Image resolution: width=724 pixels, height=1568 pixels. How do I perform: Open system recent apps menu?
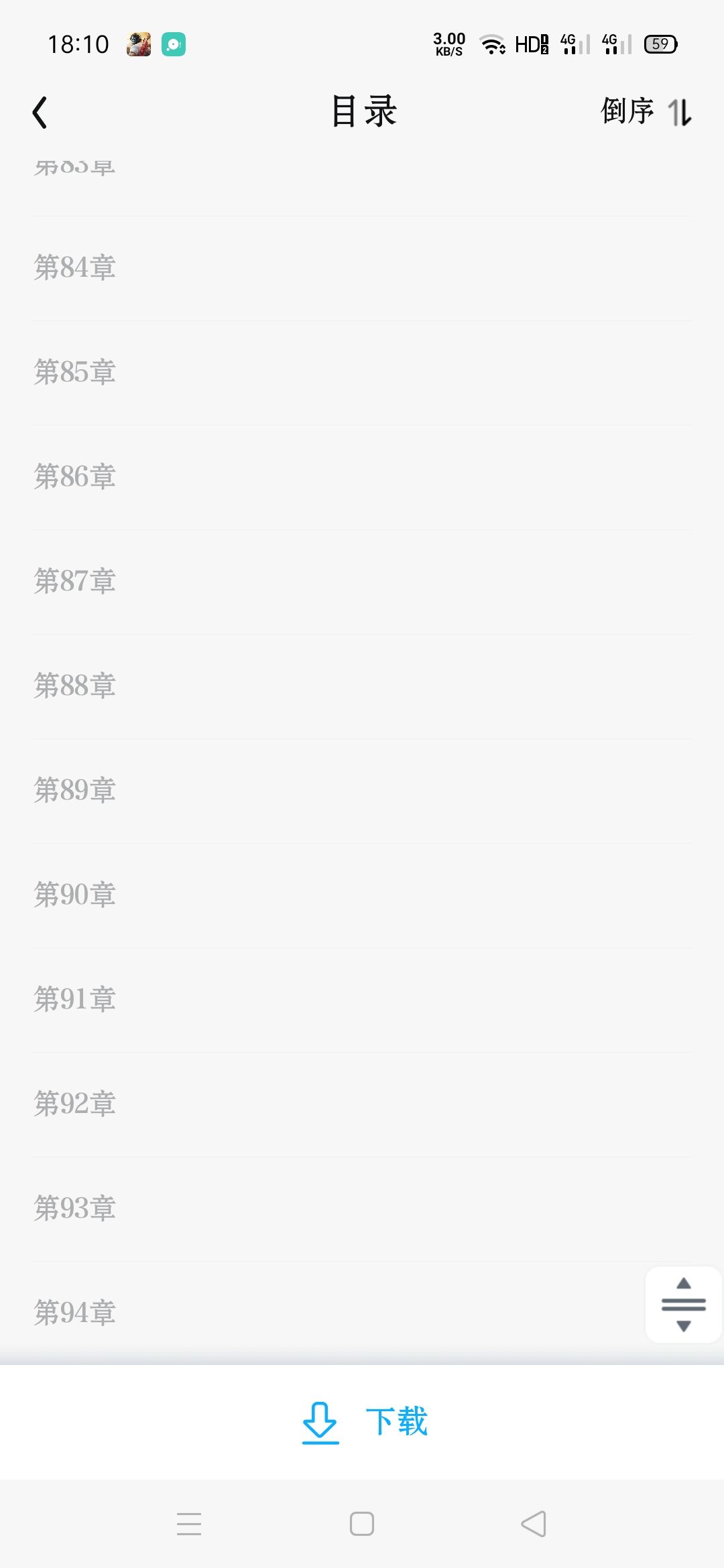click(x=189, y=1524)
